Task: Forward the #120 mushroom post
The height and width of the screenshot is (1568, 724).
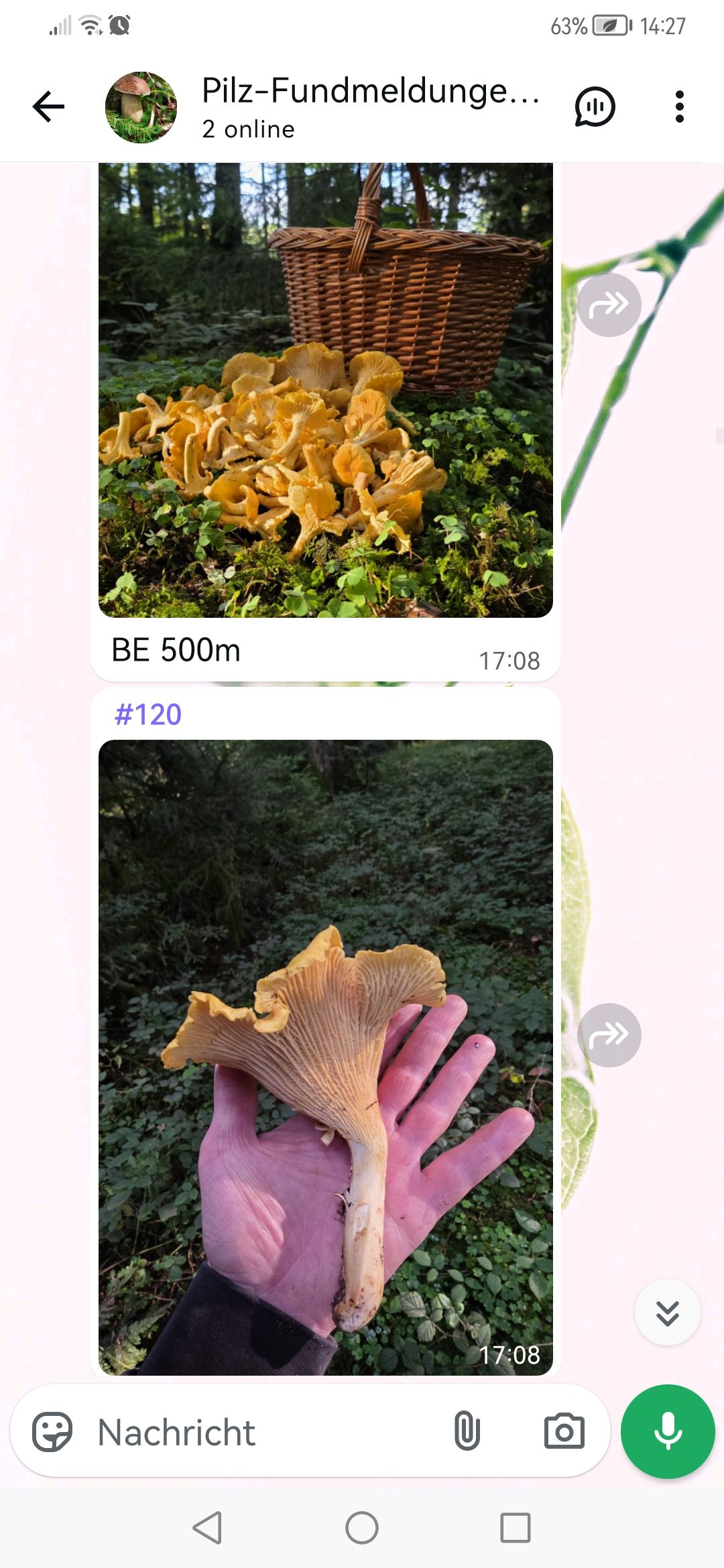Action: pyautogui.click(x=609, y=1035)
